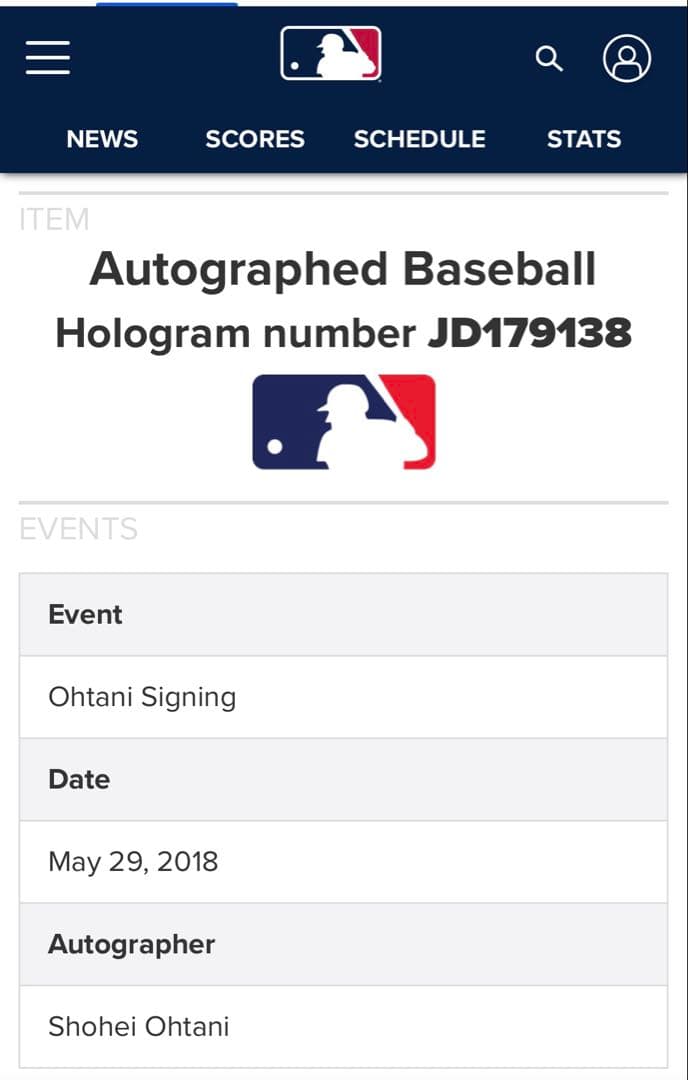
Task: Go to the News section
Action: pos(102,139)
